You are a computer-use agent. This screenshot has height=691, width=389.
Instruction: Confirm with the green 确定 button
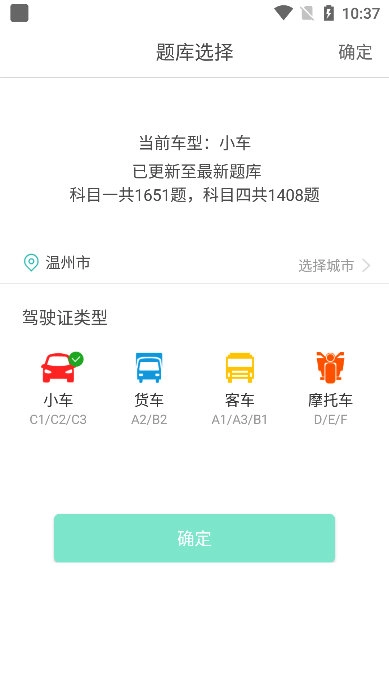click(x=194, y=538)
